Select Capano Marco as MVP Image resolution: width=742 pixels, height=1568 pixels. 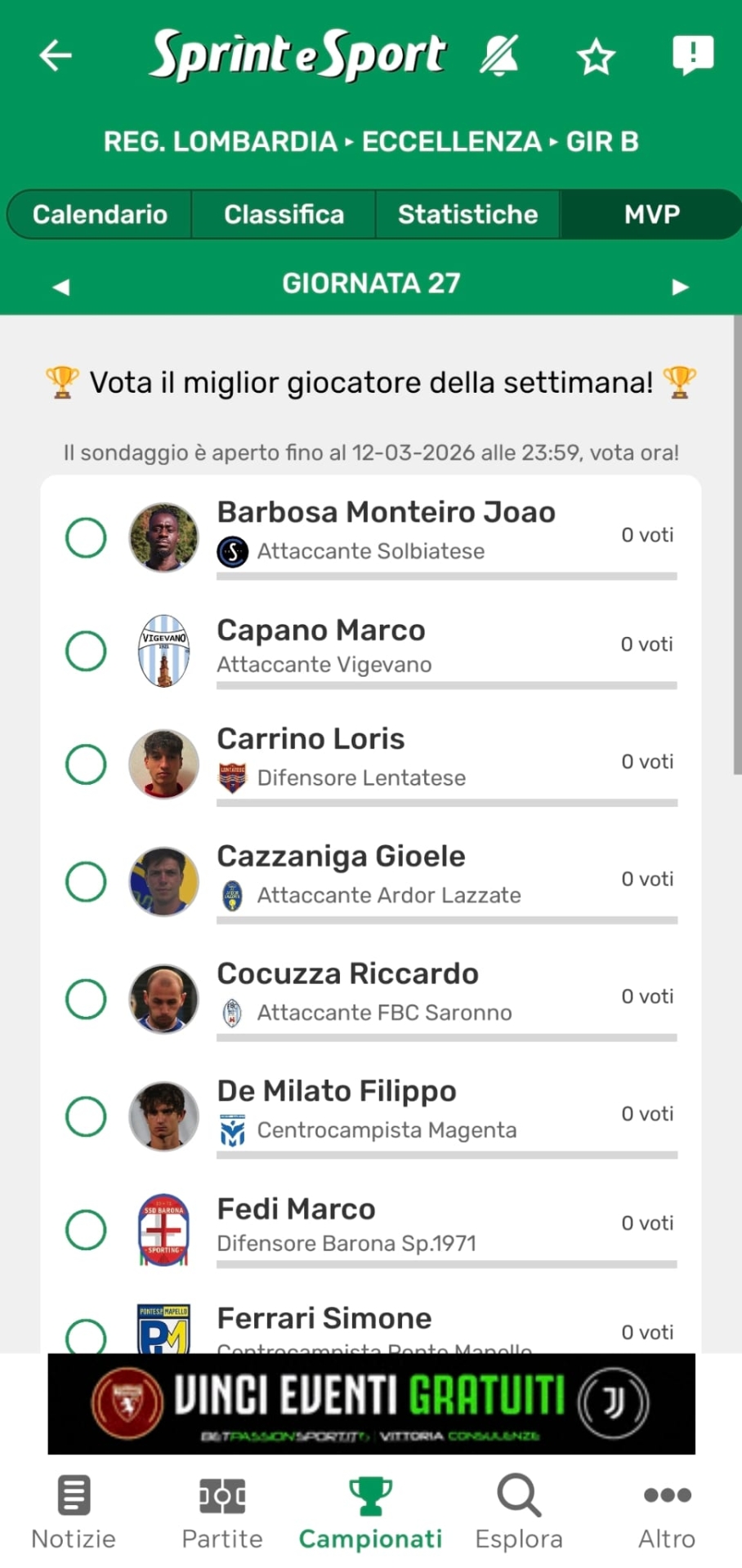[86, 651]
